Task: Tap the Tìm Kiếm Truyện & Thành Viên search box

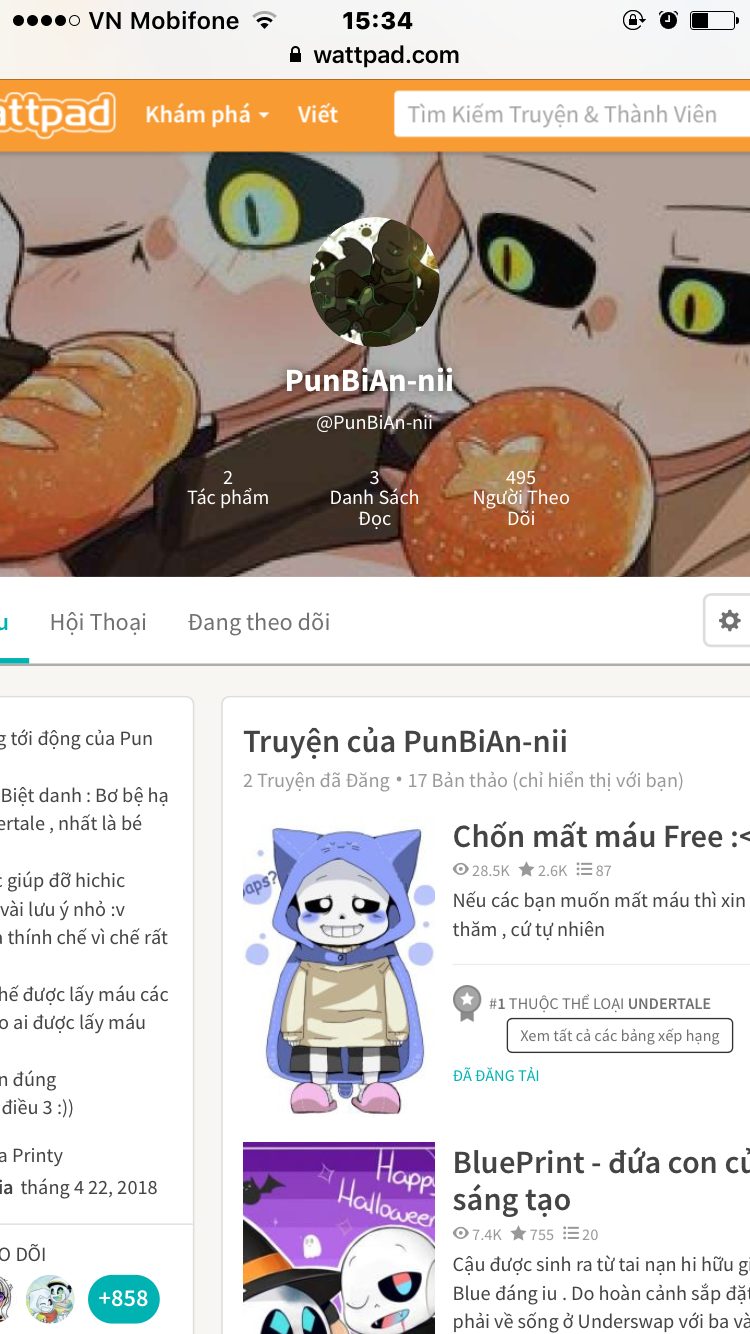Action: click(x=572, y=114)
